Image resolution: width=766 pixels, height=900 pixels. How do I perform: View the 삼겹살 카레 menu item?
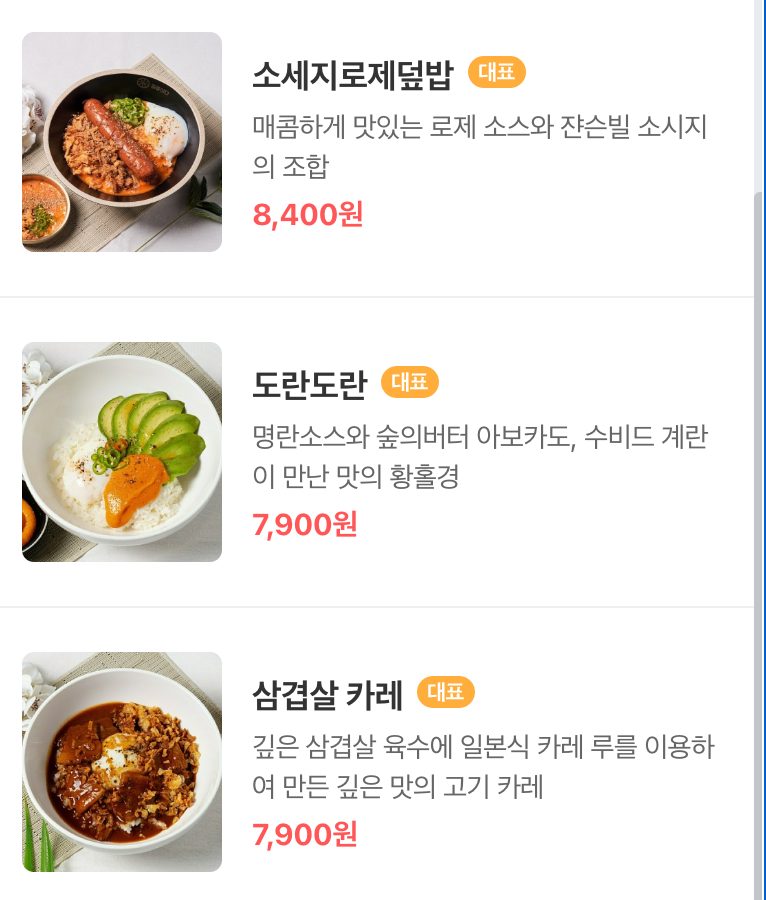[x=327, y=693]
